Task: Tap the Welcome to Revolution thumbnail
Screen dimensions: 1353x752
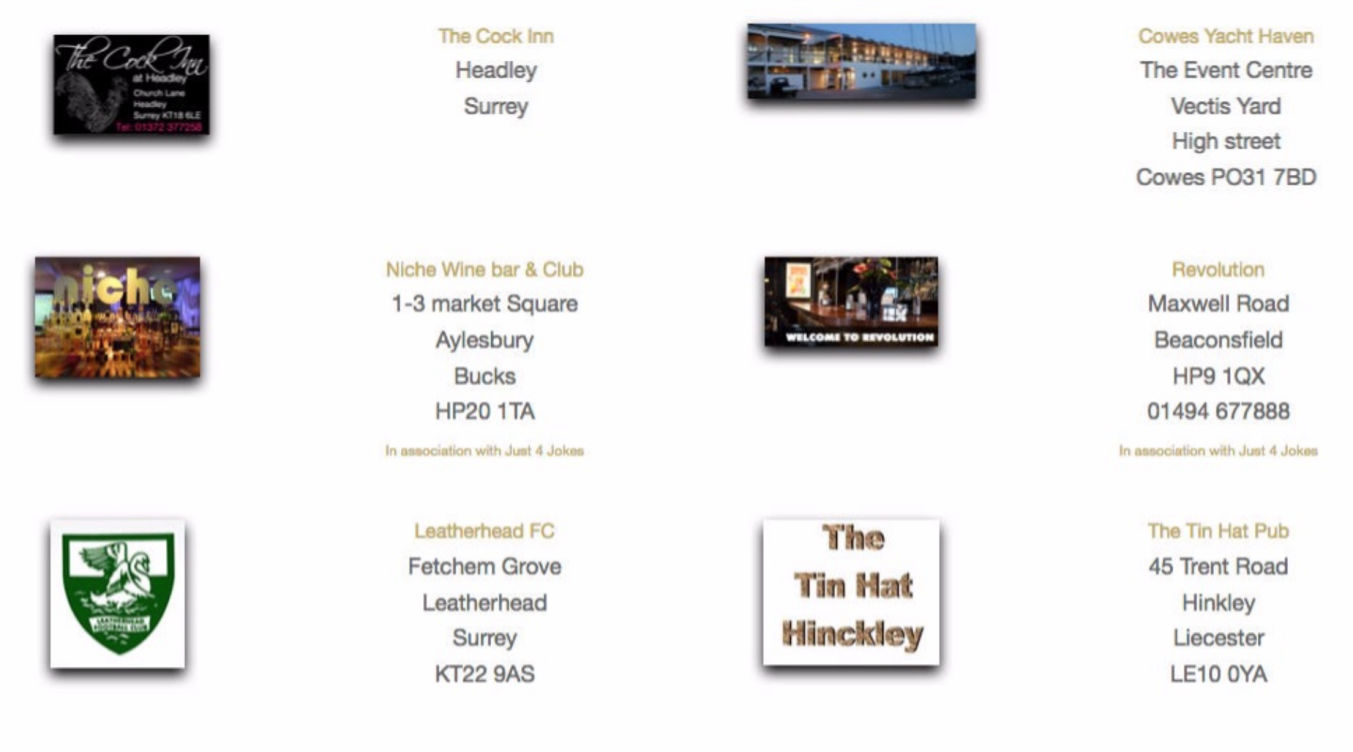Action: pos(851,302)
